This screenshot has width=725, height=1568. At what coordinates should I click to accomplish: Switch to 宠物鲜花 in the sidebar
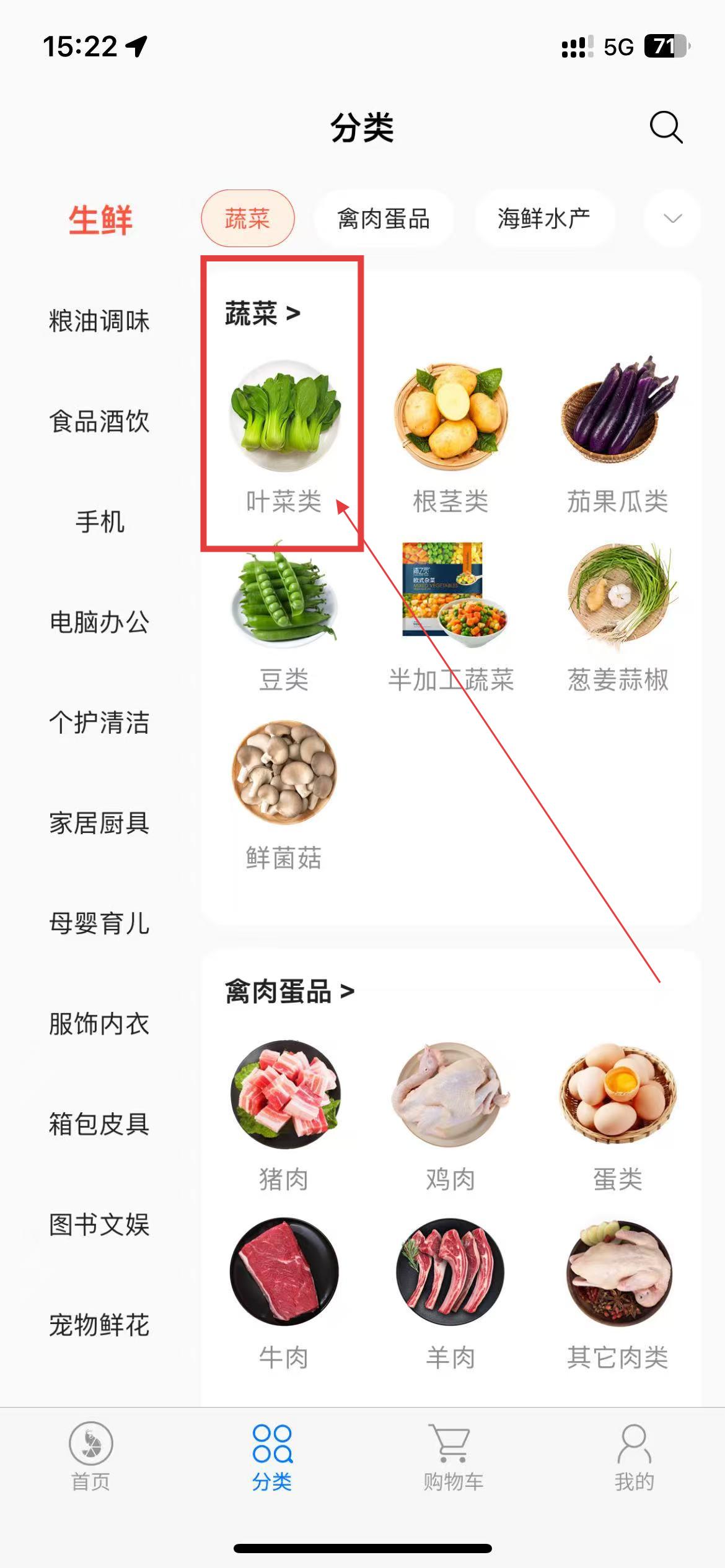[x=99, y=1325]
